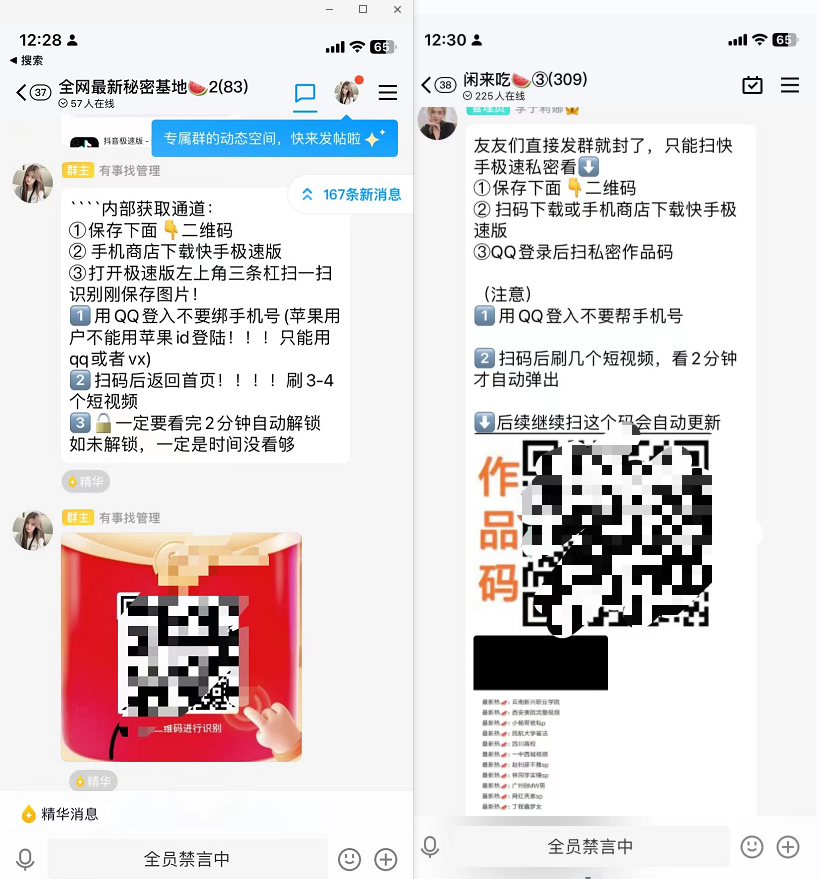Tap the plus icon in 闲来吃 chat
The image size is (820, 879).
[x=788, y=846]
